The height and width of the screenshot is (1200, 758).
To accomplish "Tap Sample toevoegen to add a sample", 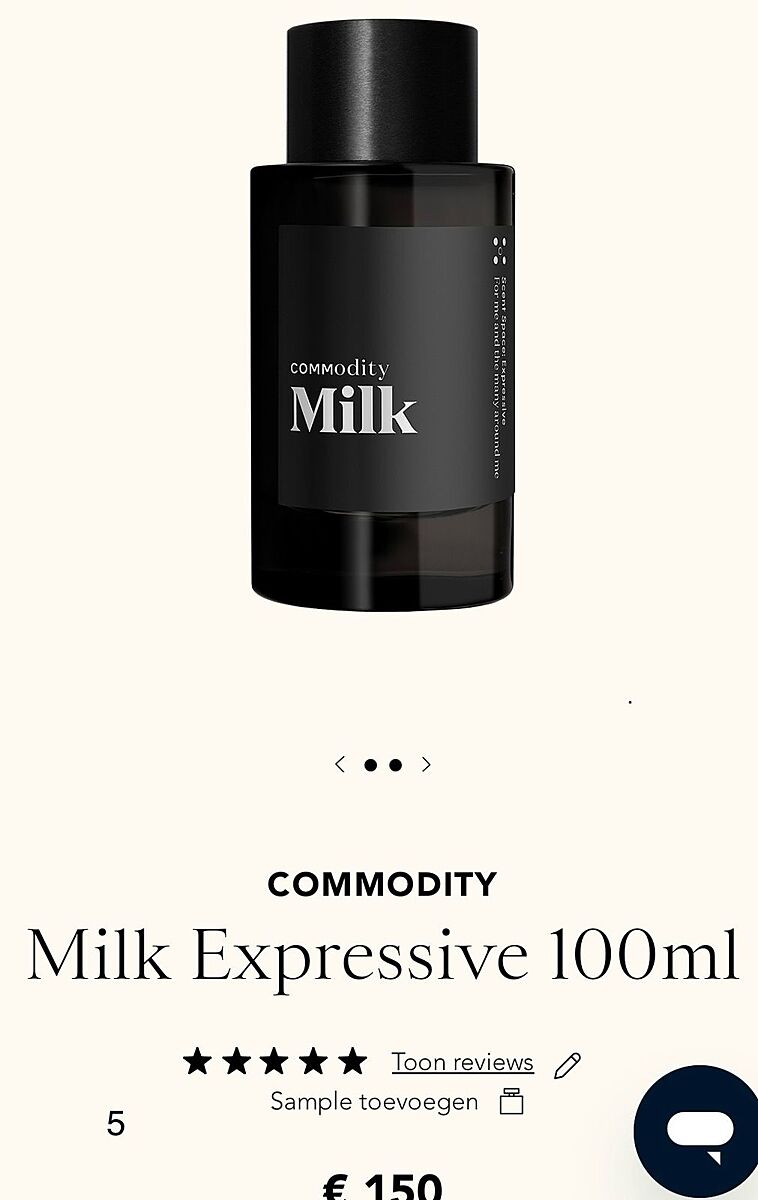I will pyautogui.click(x=375, y=1102).
